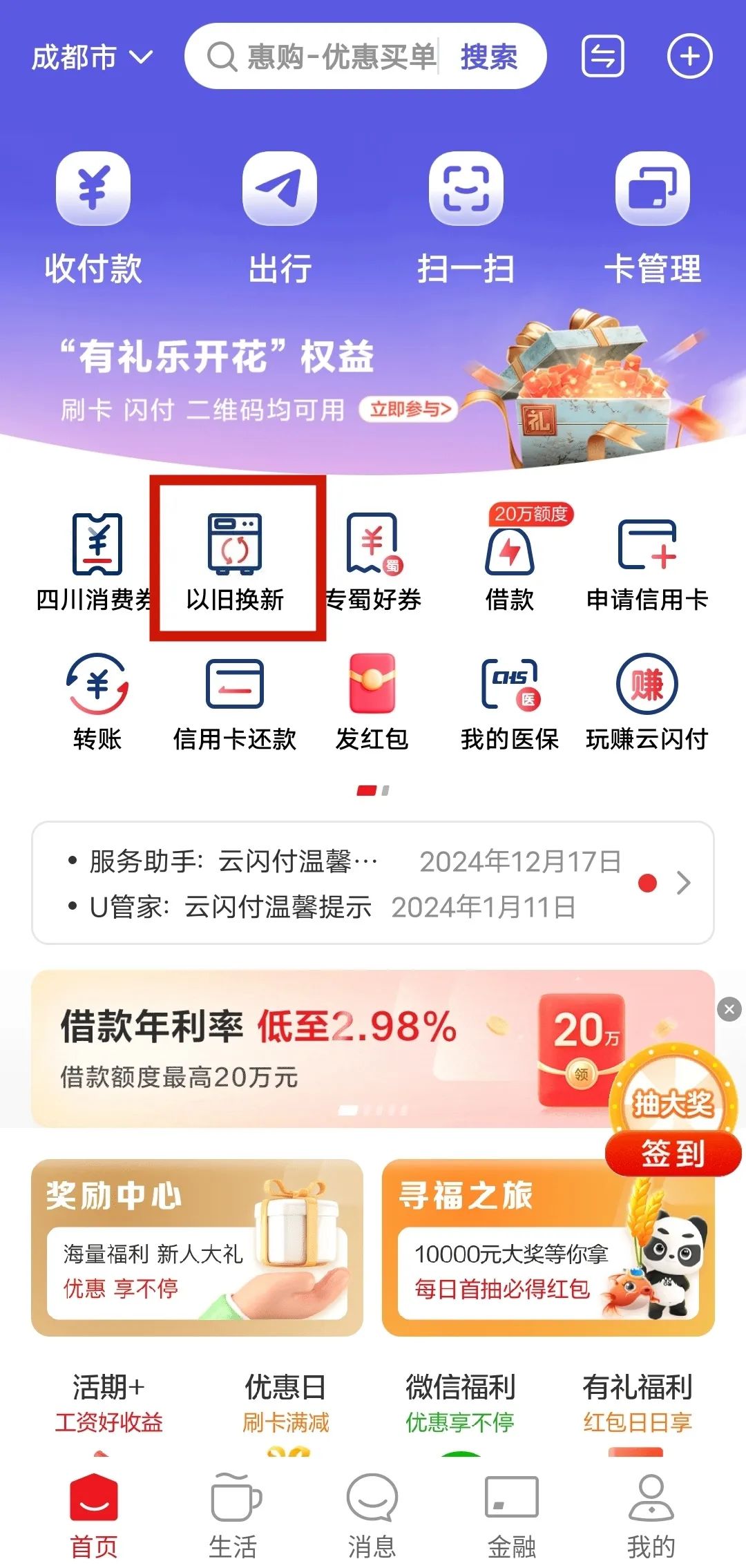Screen dimensions: 746x1568
Task: Open the 成都市 city selector
Action: click(91, 57)
